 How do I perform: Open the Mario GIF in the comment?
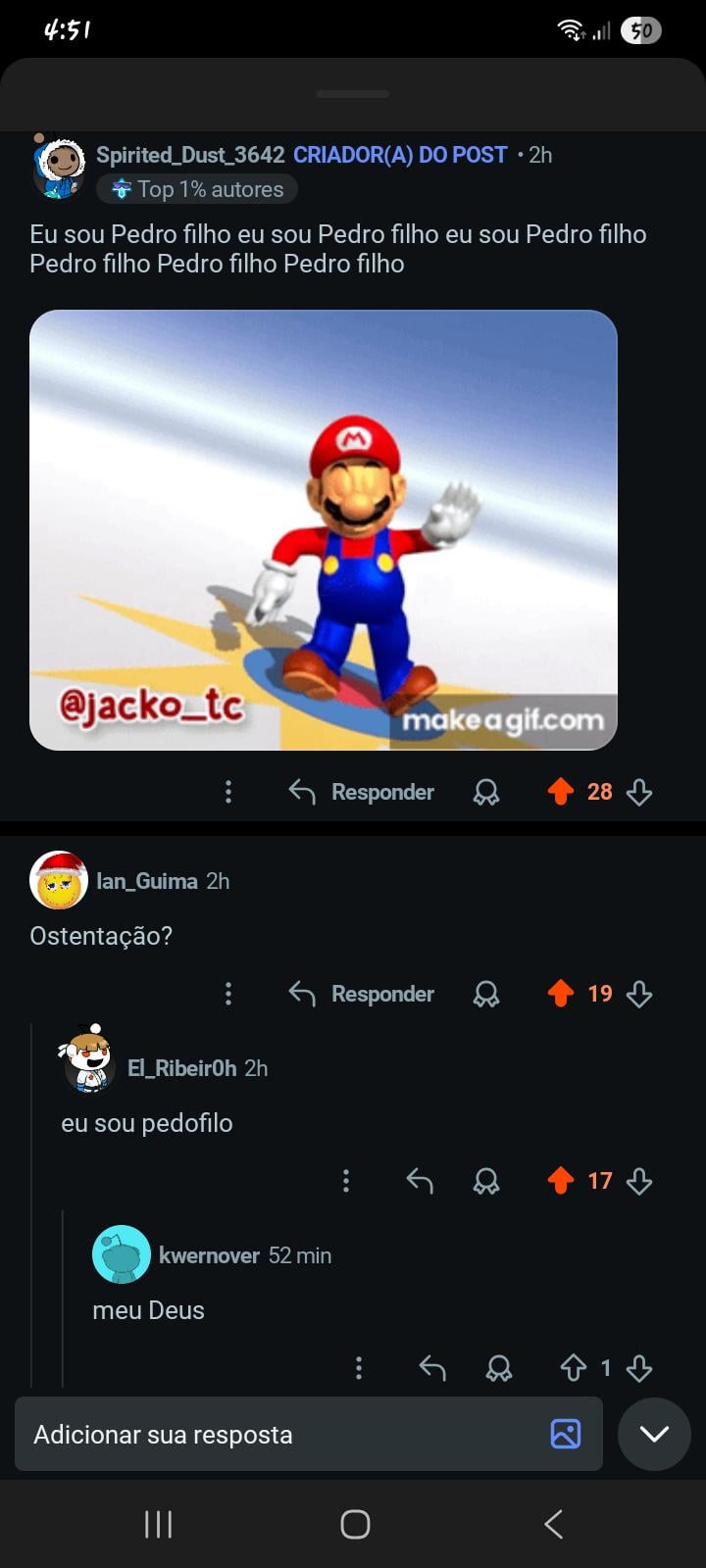pos(324,530)
